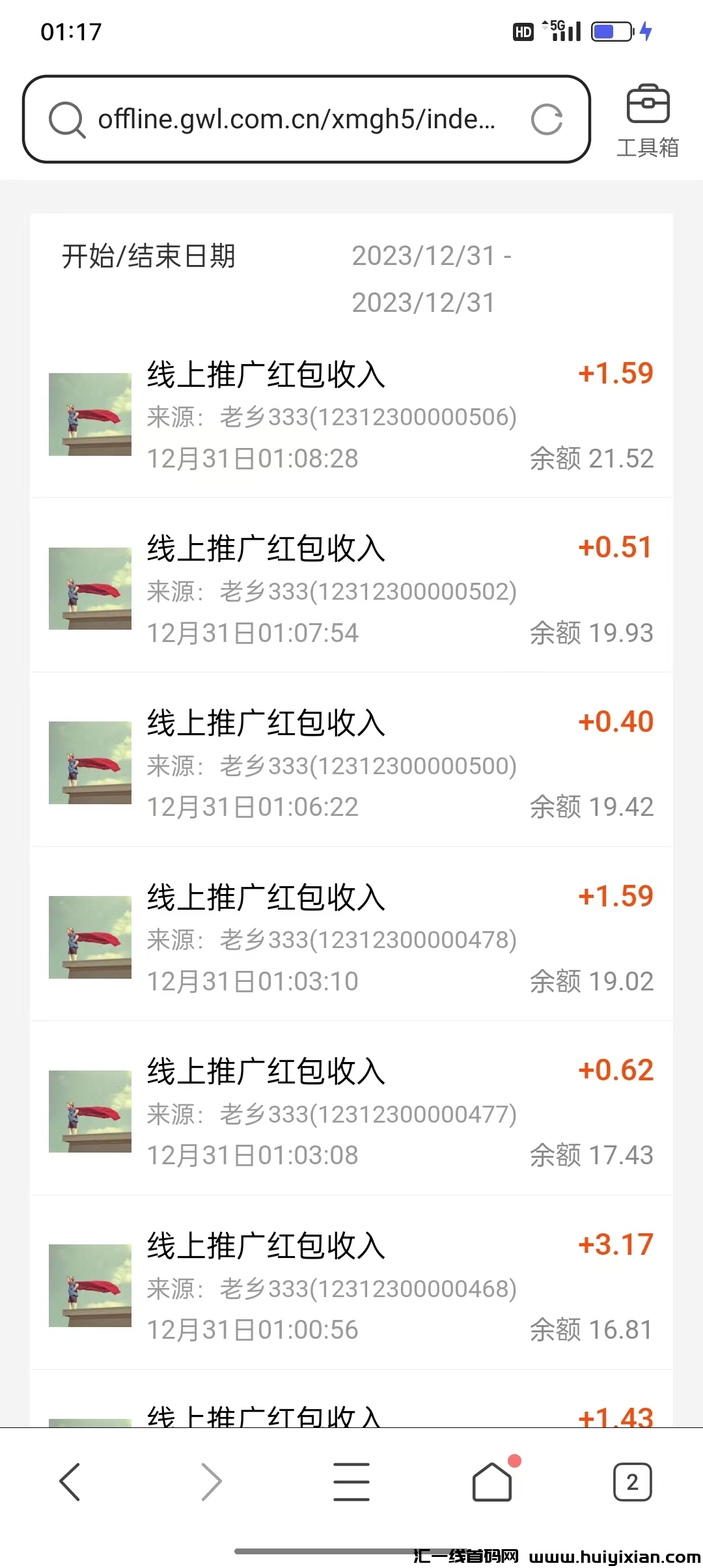Viewport: 703px width, 1568px height.
Task: Tap the thumbnail beside the +0.51 entry
Action: click(x=89, y=589)
